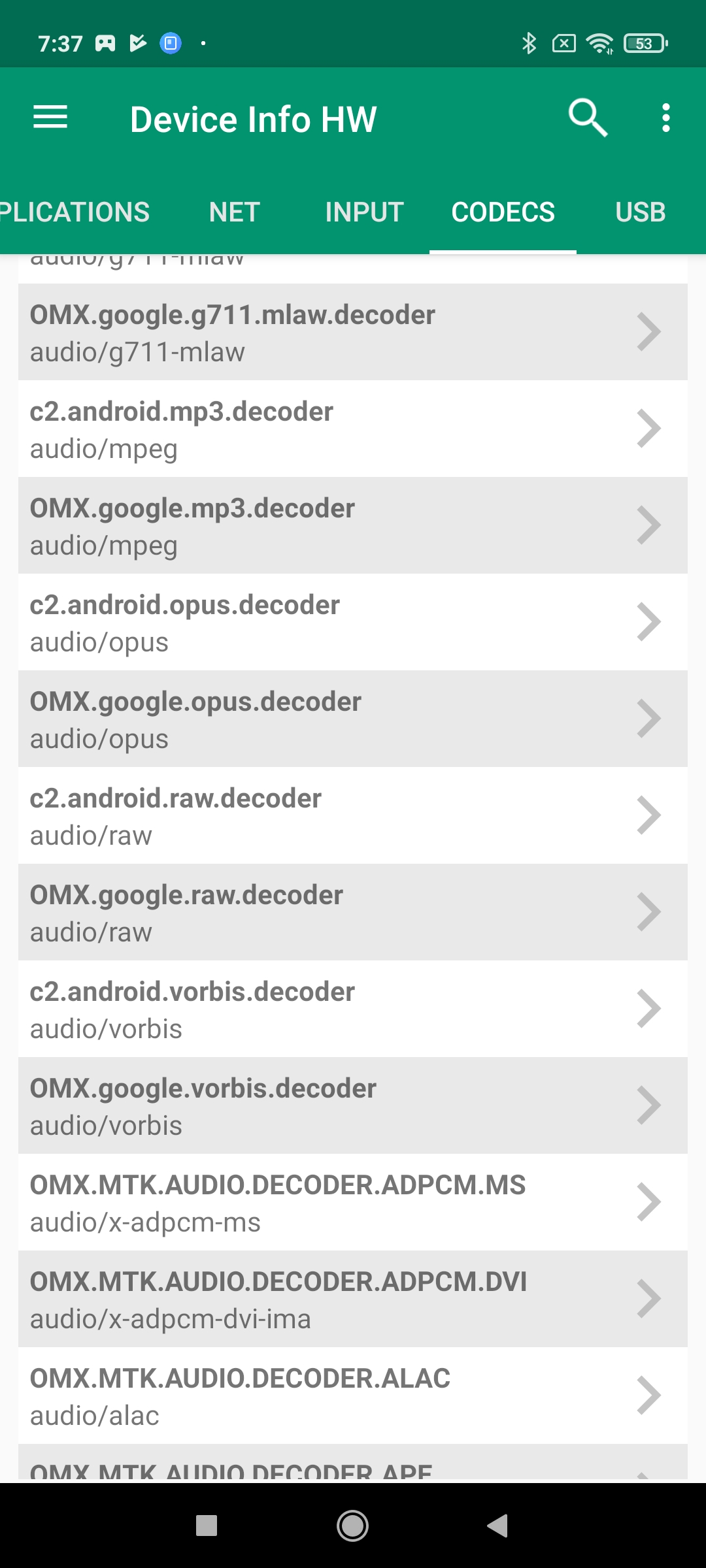Open OMX.google.g711.mlaw.decoder details
Image resolution: width=706 pixels, height=1568 pixels.
353,332
